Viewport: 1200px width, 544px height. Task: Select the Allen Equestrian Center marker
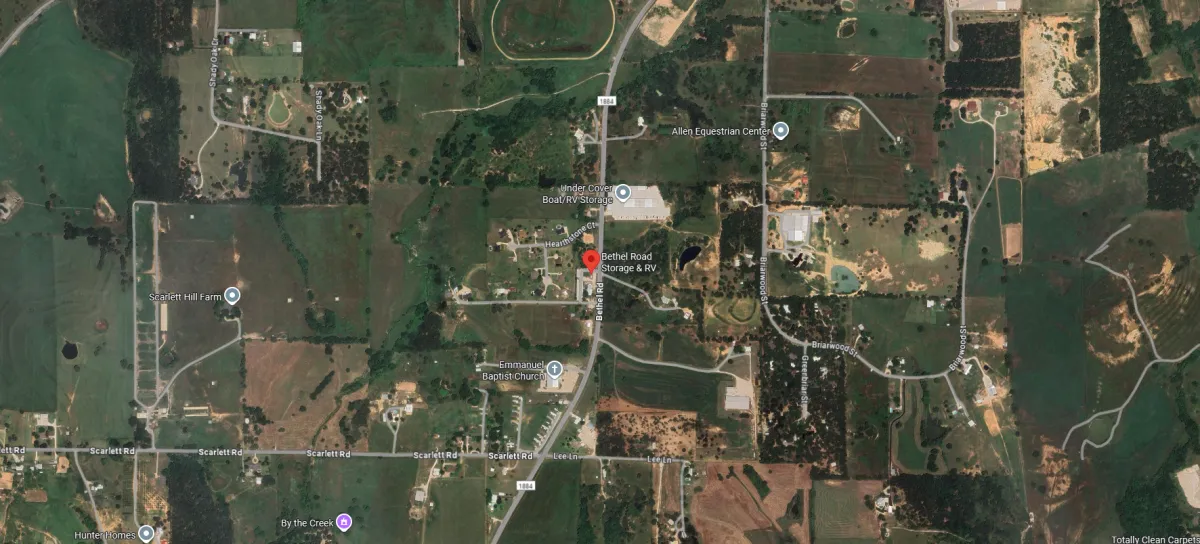click(x=781, y=131)
